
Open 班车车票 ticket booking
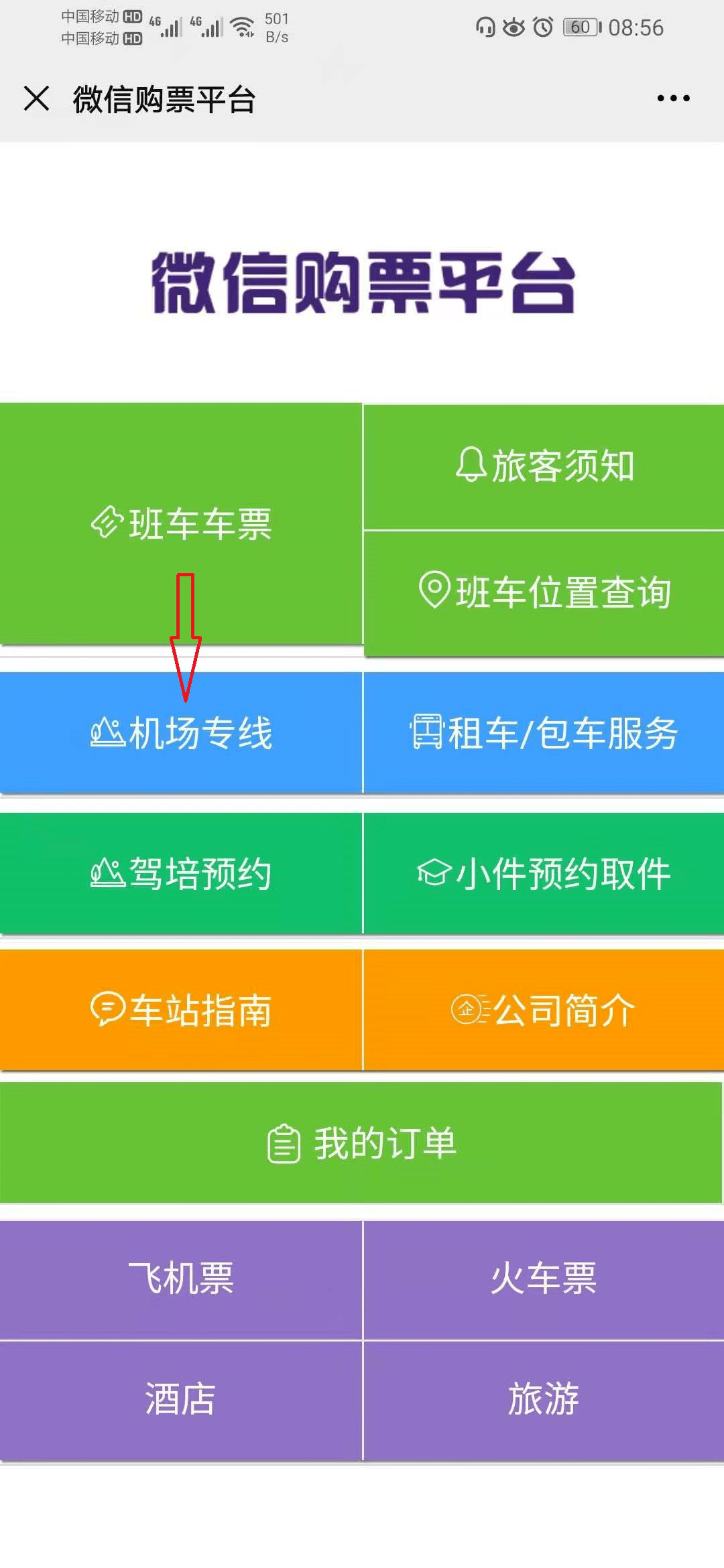click(x=181, y=524)
